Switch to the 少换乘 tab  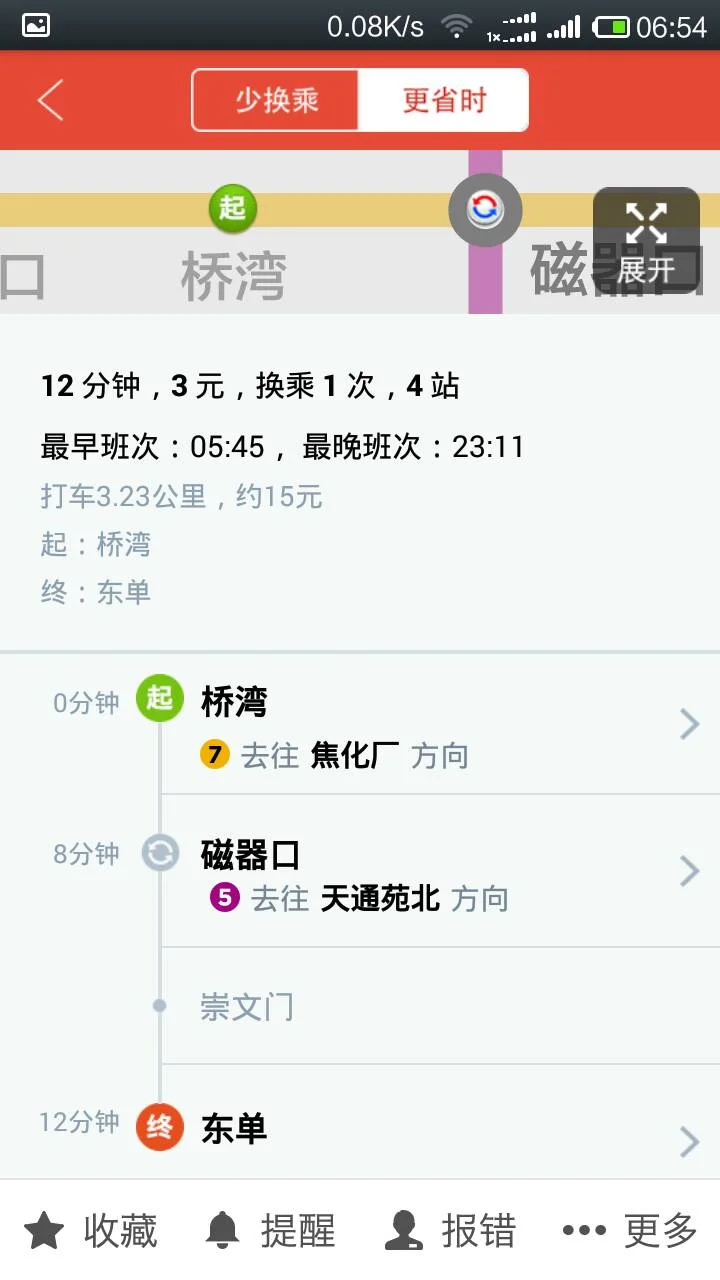(276, 100)
